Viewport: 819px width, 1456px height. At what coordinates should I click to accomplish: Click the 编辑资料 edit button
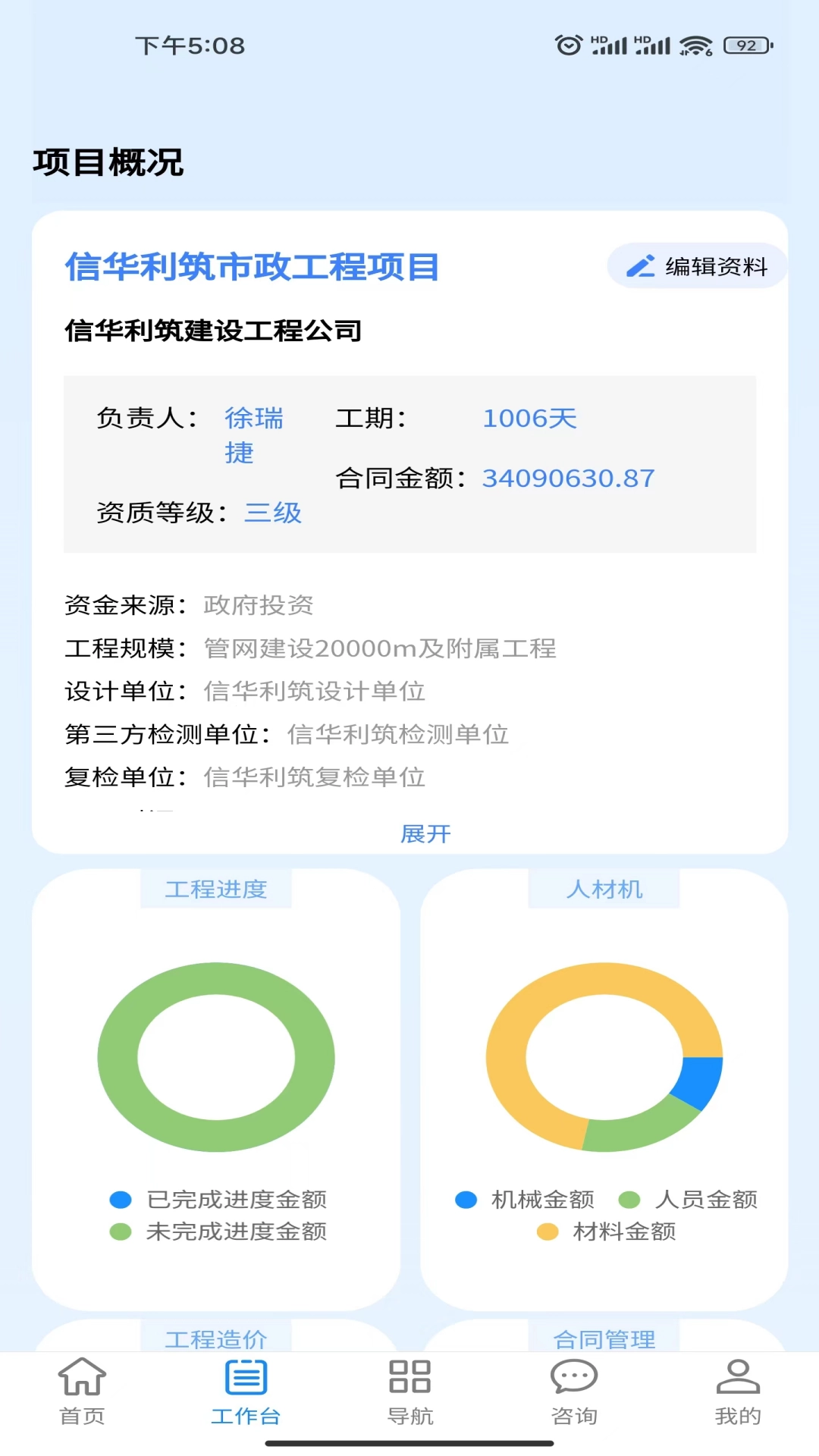click(x=695, y=266)
